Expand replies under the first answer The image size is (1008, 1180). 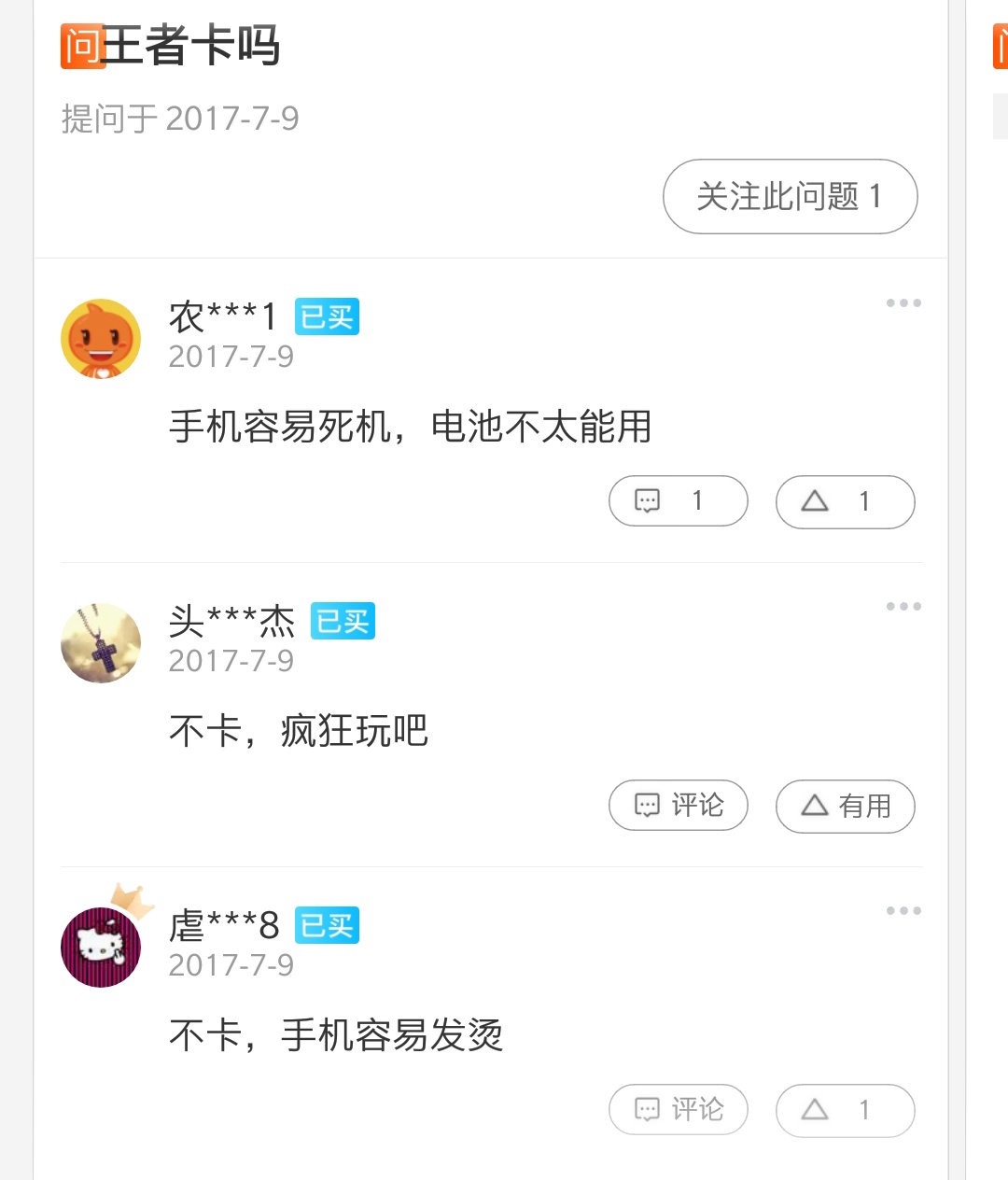679,501
